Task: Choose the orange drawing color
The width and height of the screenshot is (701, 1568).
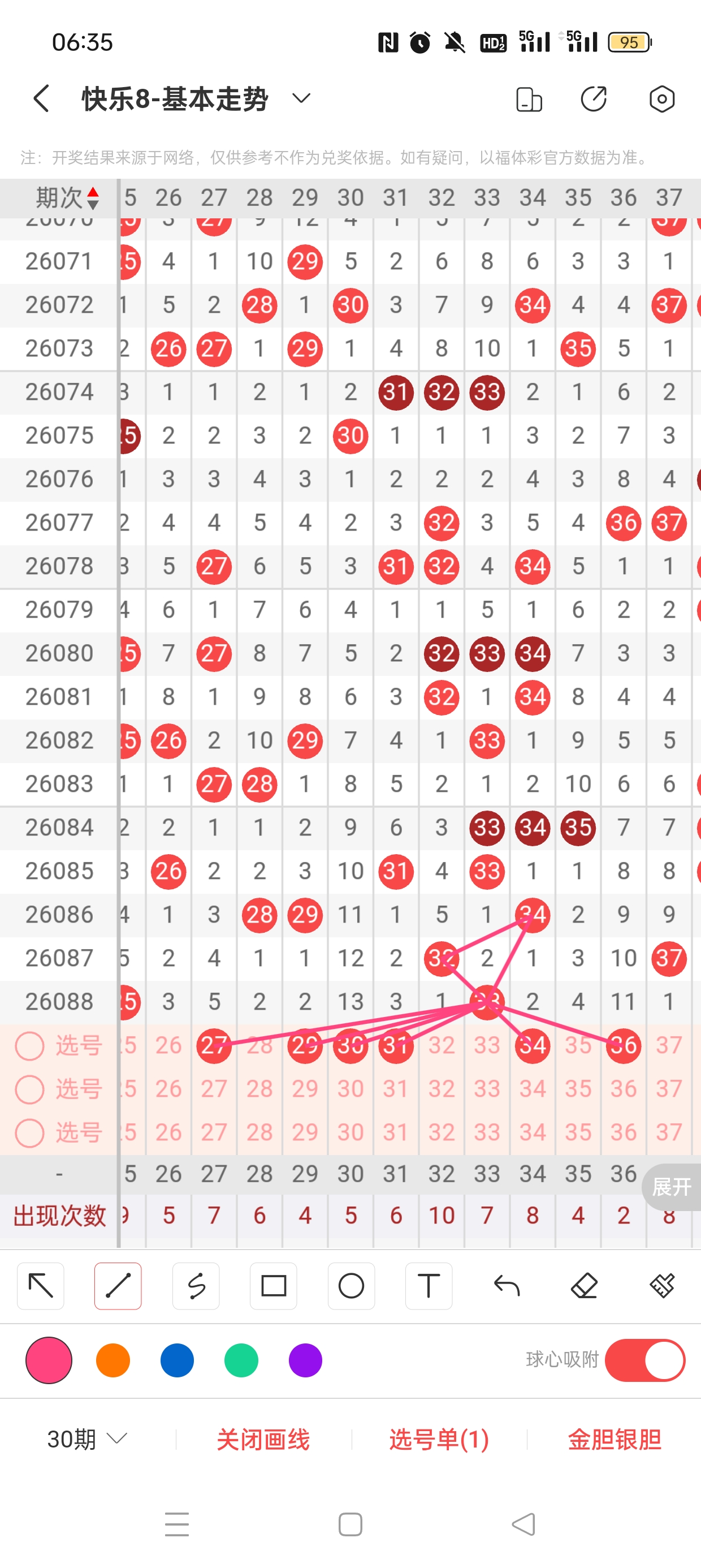Action: (x=113, y=1360)
